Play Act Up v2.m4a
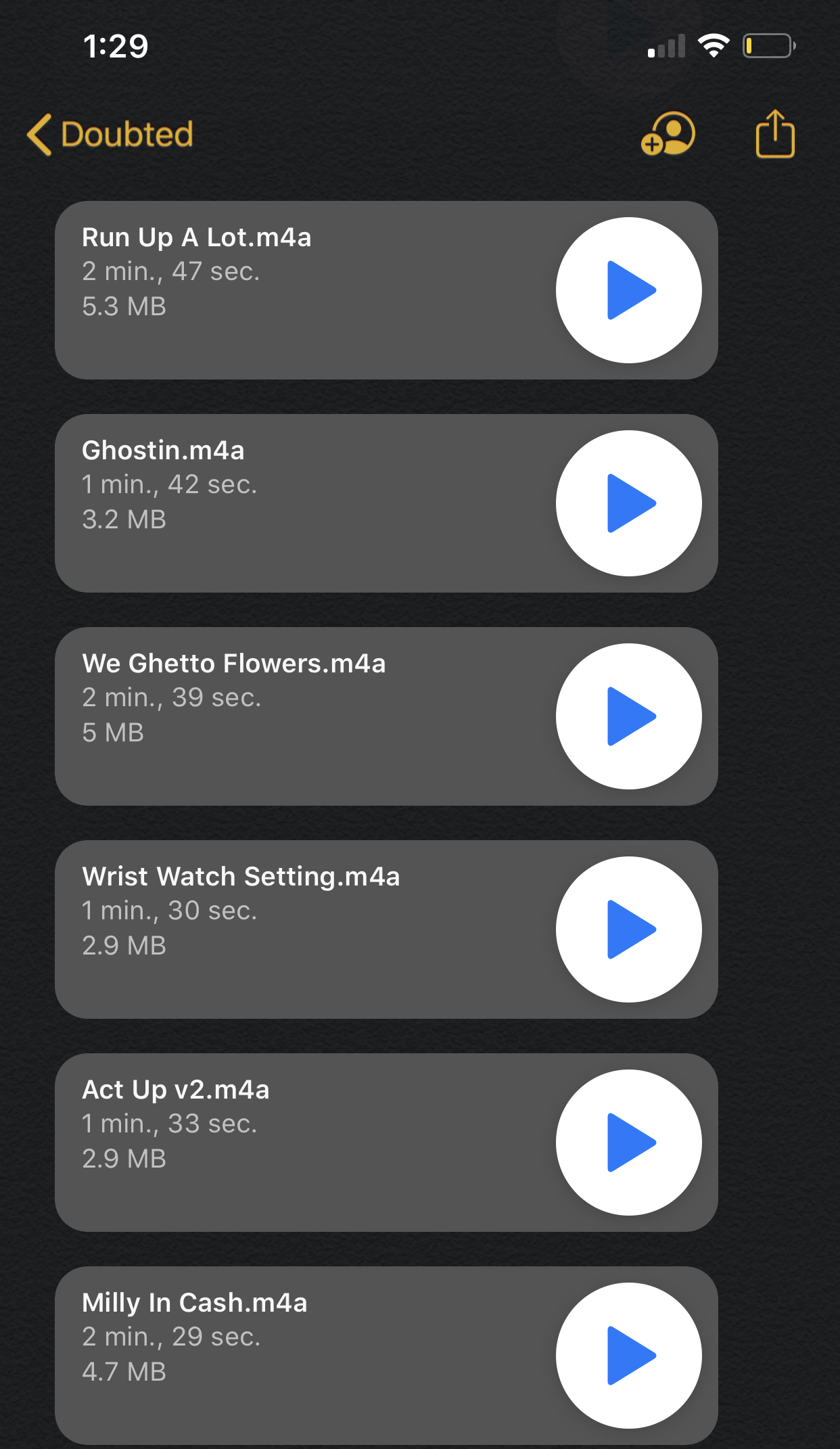 [629, 1143]
